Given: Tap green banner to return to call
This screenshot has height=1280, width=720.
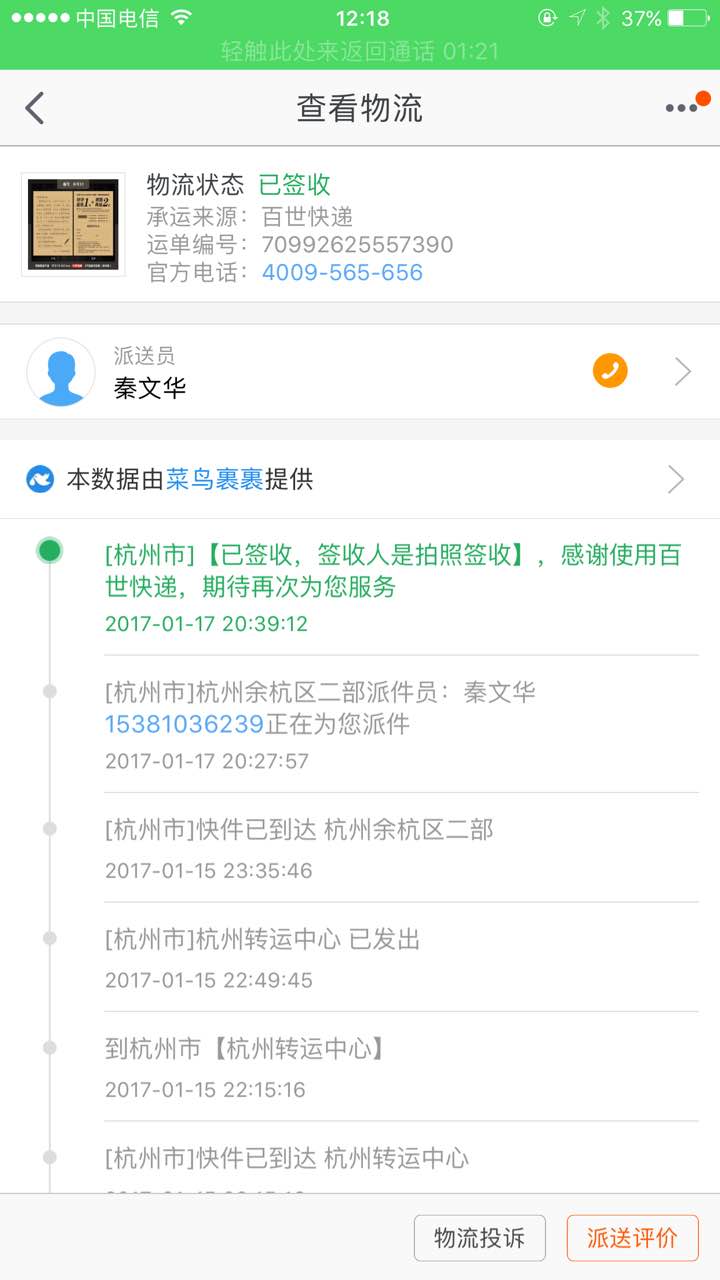Looking at the screenshot, I should pyautogui.click(x=360, y=51).
